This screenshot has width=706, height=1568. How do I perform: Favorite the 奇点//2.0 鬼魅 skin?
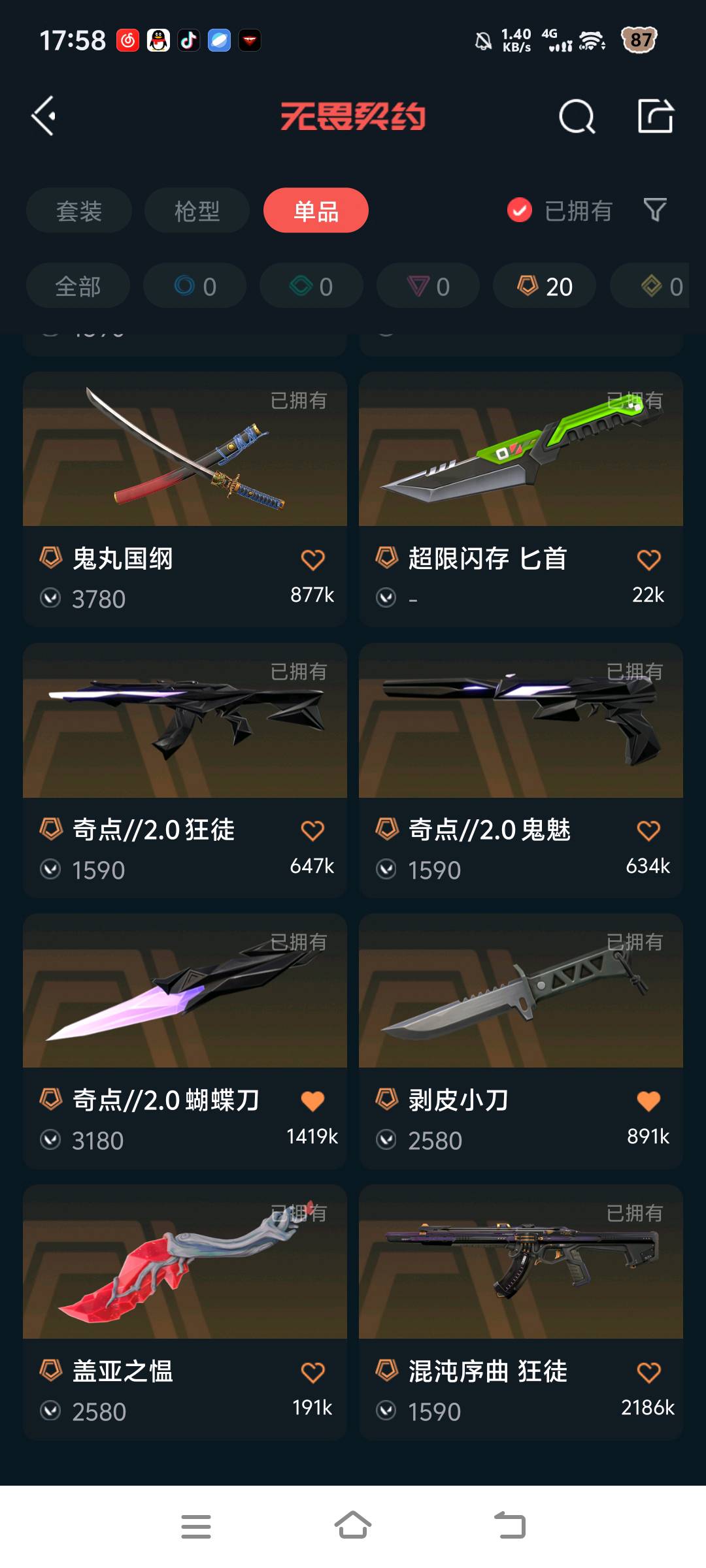coord(648,830)
